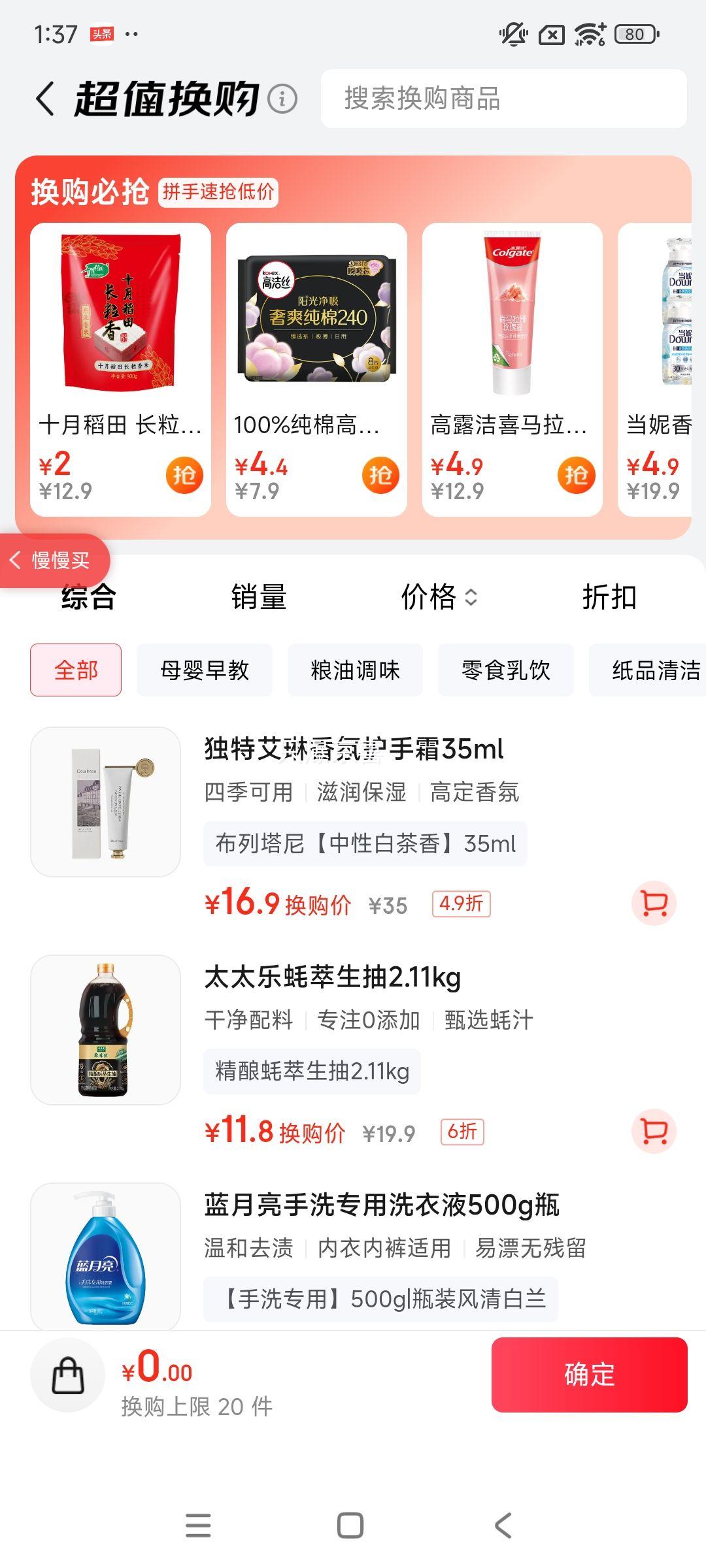Viewport: 706px width, 1568px height.
Task: Open 蓝月亮手洗专用洗衣液500g瓶 product
Action: pos(382,1205)
